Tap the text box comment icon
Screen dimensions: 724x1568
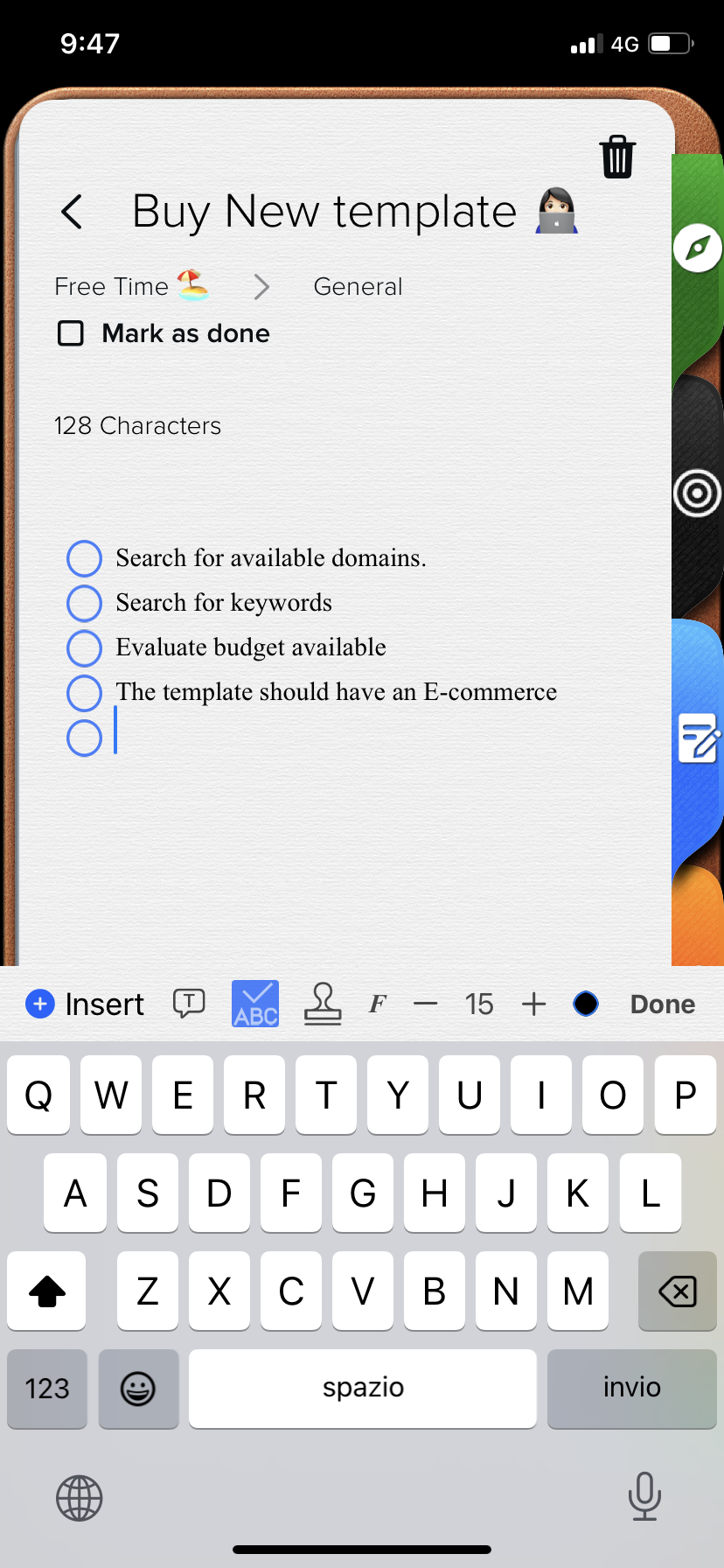(x=189, y=1003)
